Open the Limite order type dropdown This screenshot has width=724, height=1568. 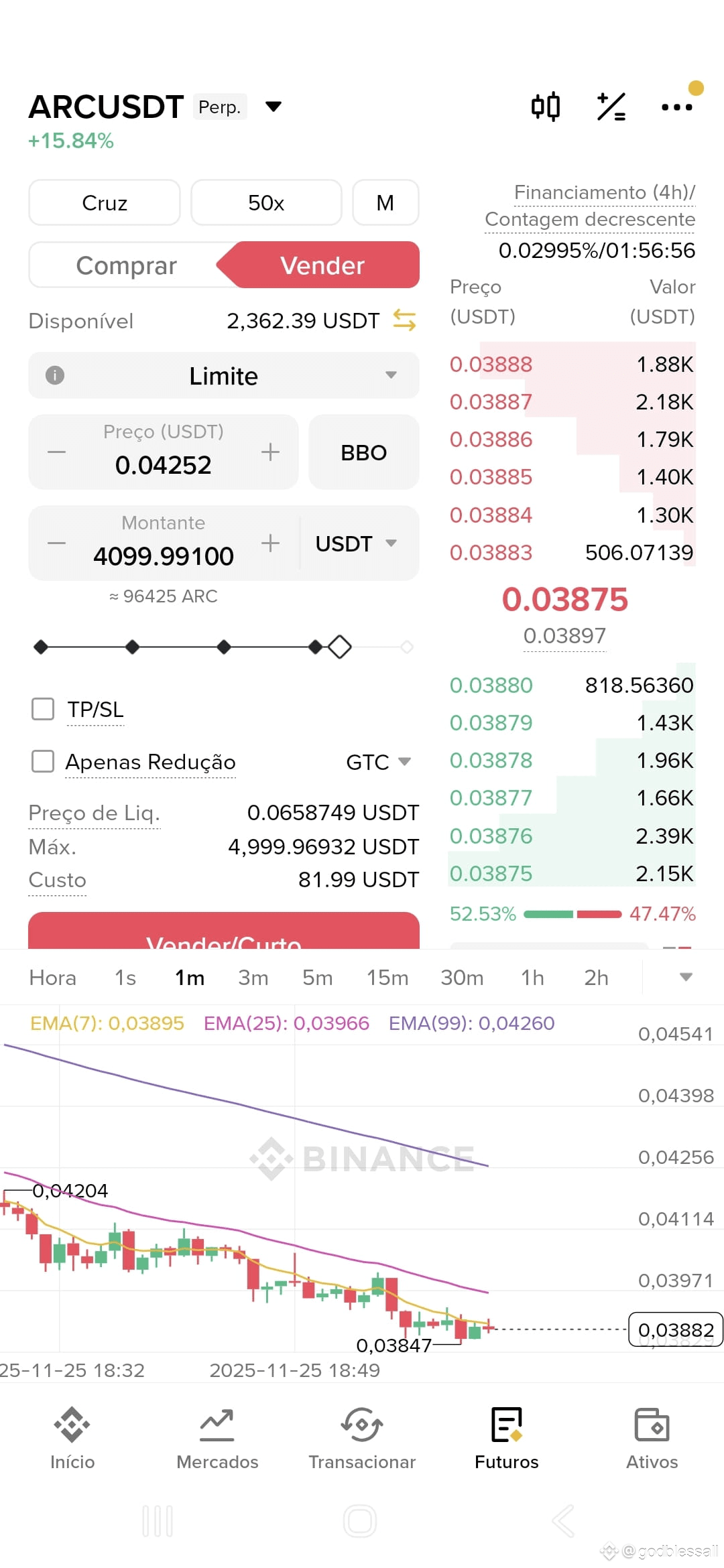[x=224, y=375]
